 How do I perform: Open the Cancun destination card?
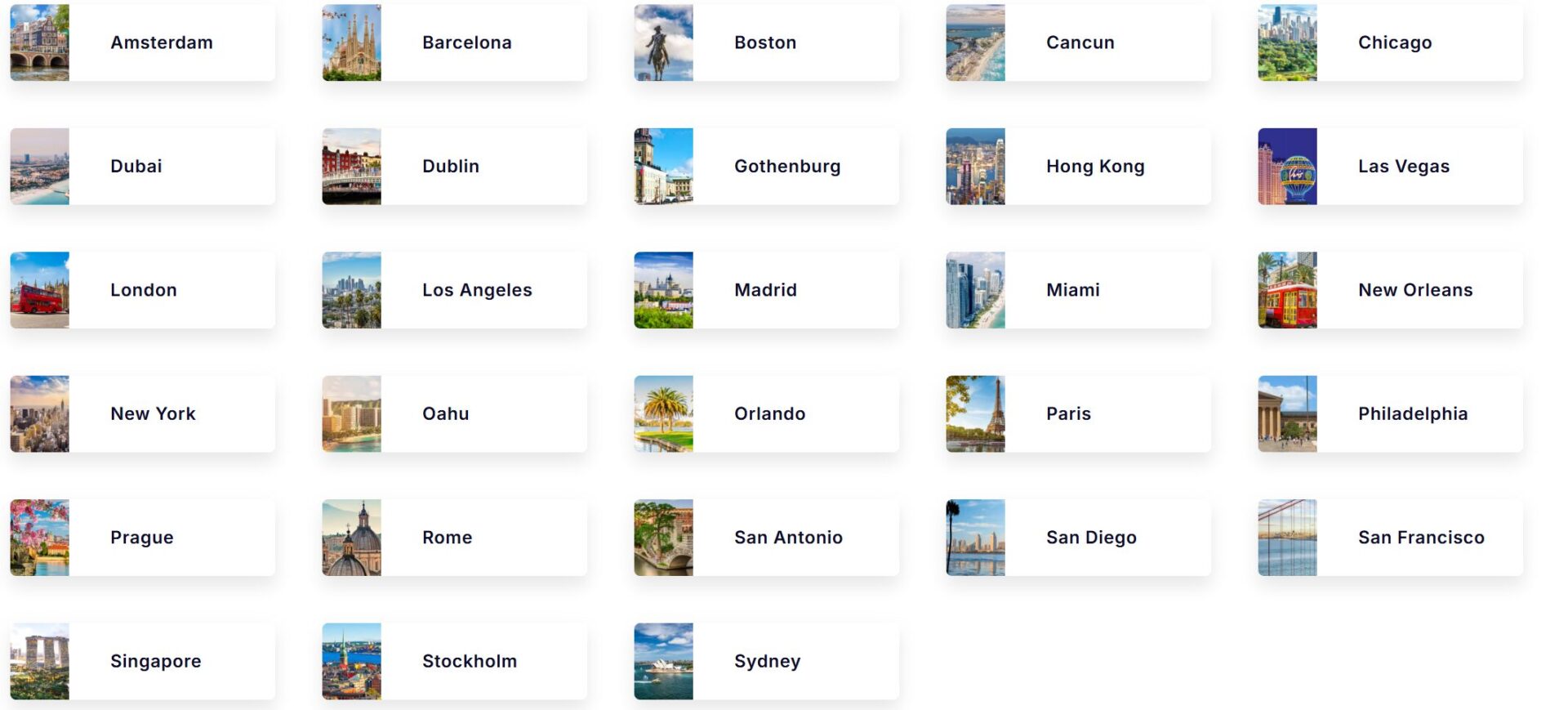click(x=1078, y=42)
